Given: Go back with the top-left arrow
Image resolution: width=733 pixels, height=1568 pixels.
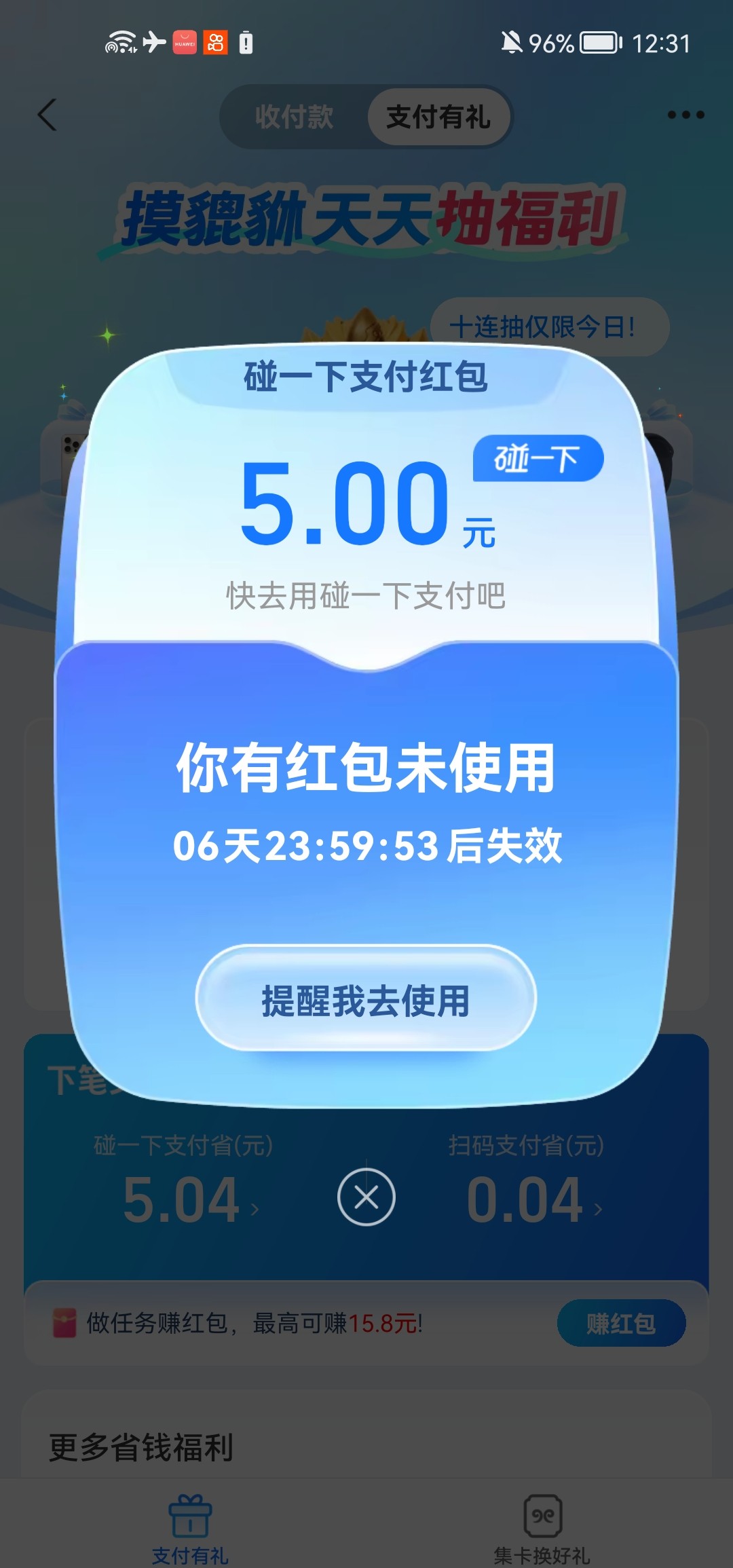Looking at the screenshot, I should (x=47, y=115).
